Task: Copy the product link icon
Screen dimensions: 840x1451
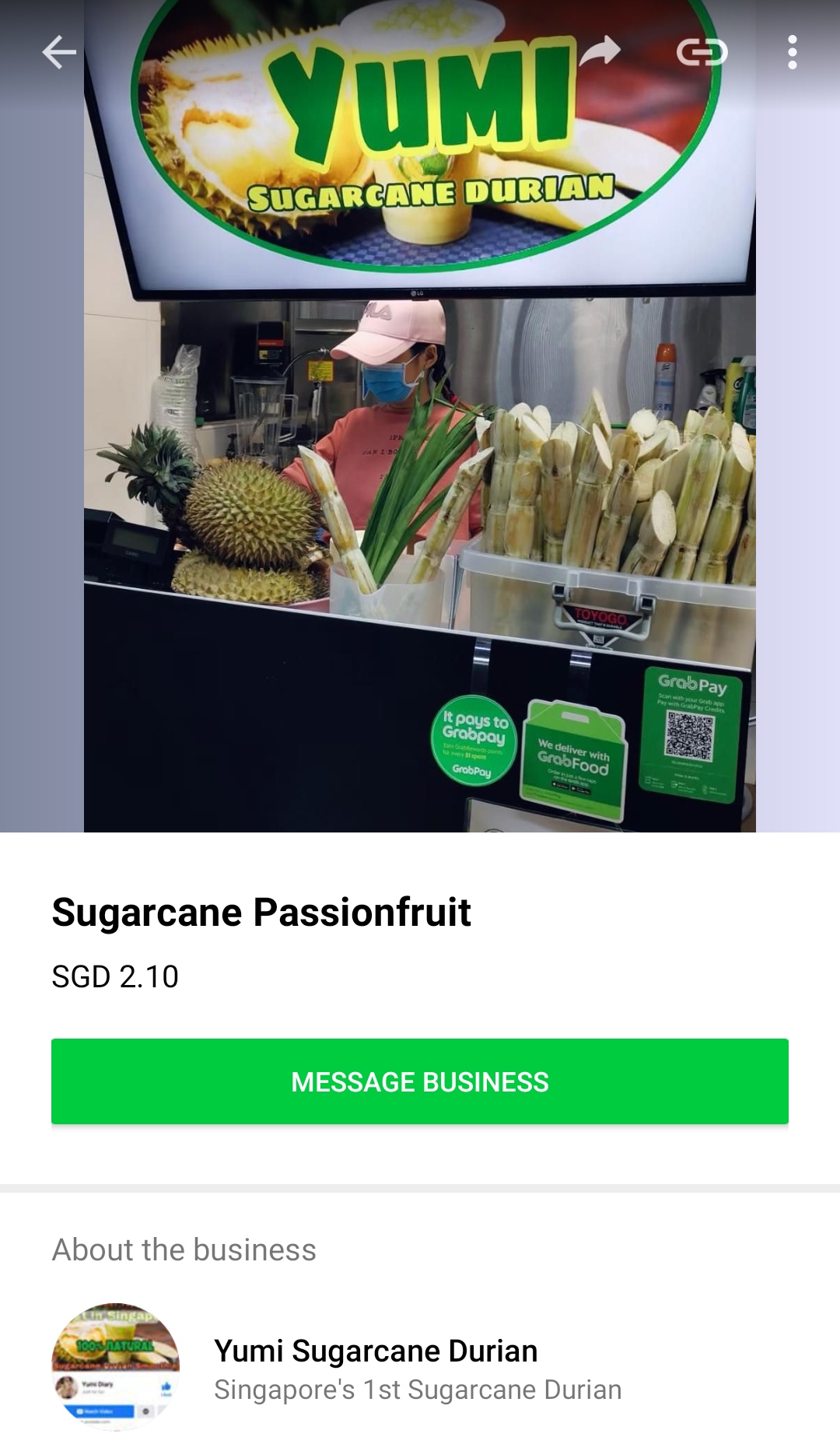Action: pos(702,52)
